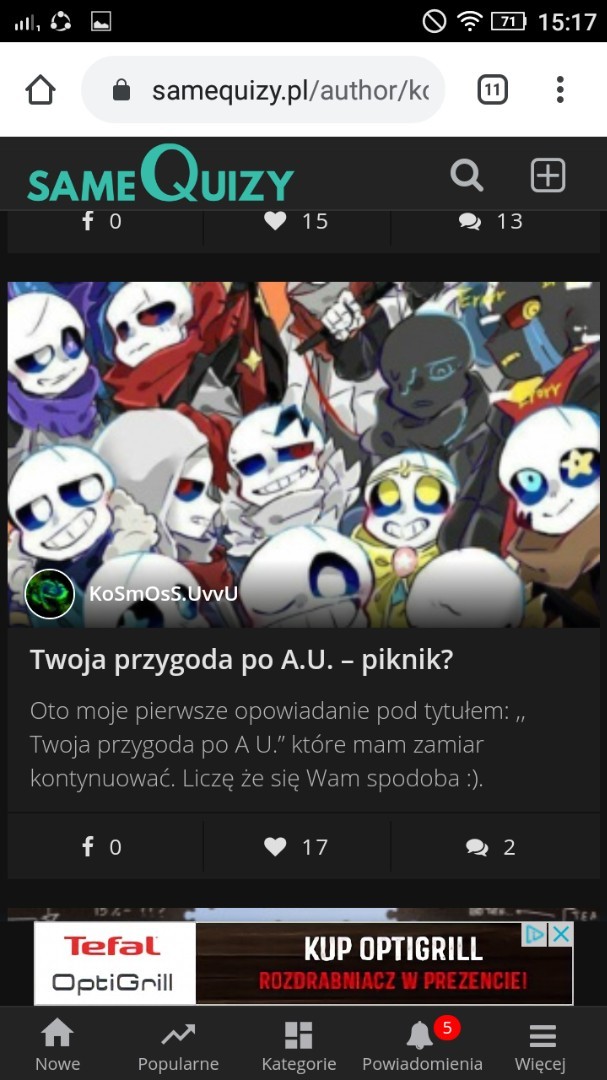Image resolution: width=607 pixels, height=1080 pixels.
Task: Open the 13 comments on the quiz above
Action: click(491, 221)
